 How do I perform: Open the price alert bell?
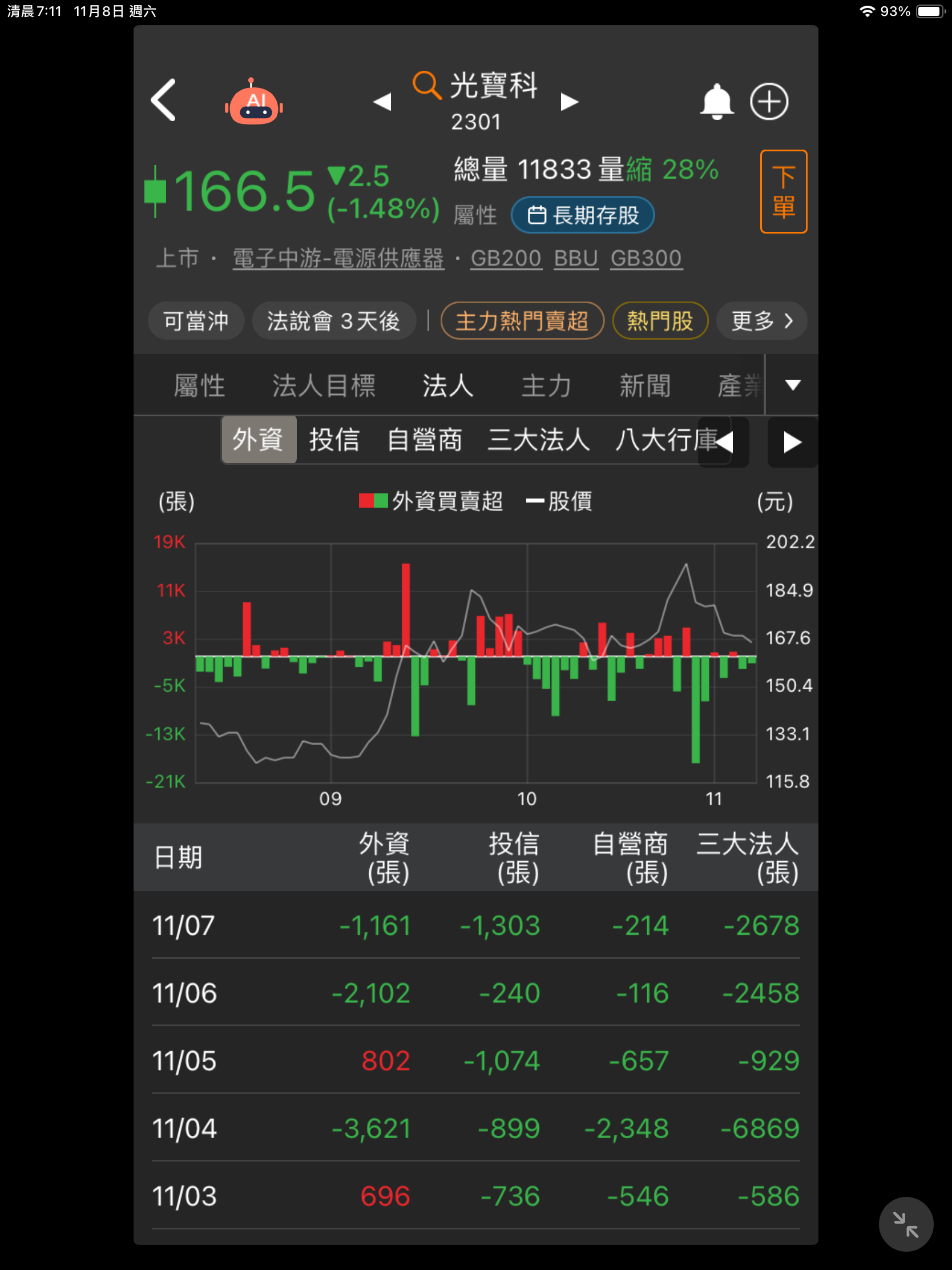click(716, 102)
